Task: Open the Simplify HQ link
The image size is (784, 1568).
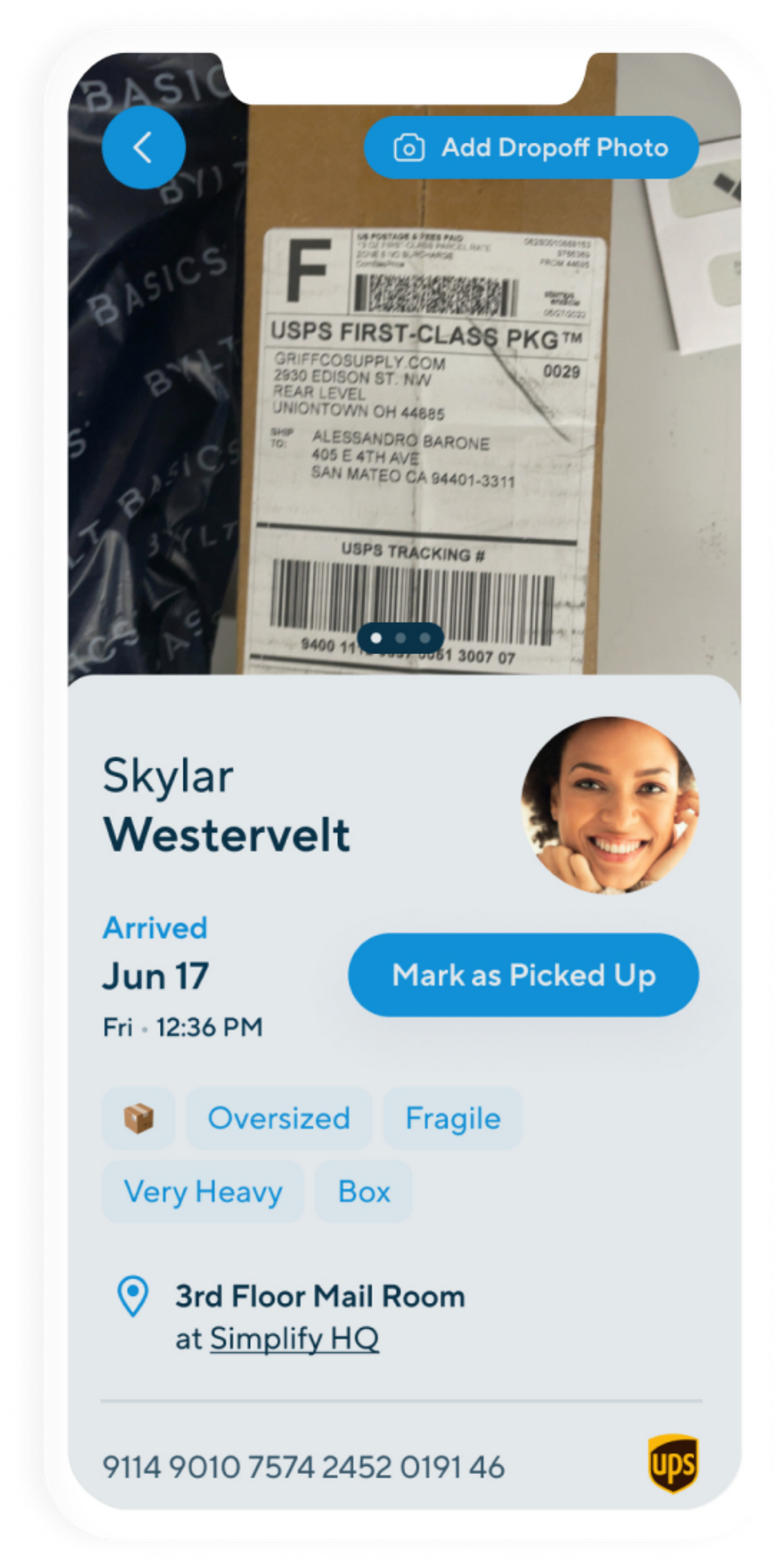Action: pos(294,1339)
